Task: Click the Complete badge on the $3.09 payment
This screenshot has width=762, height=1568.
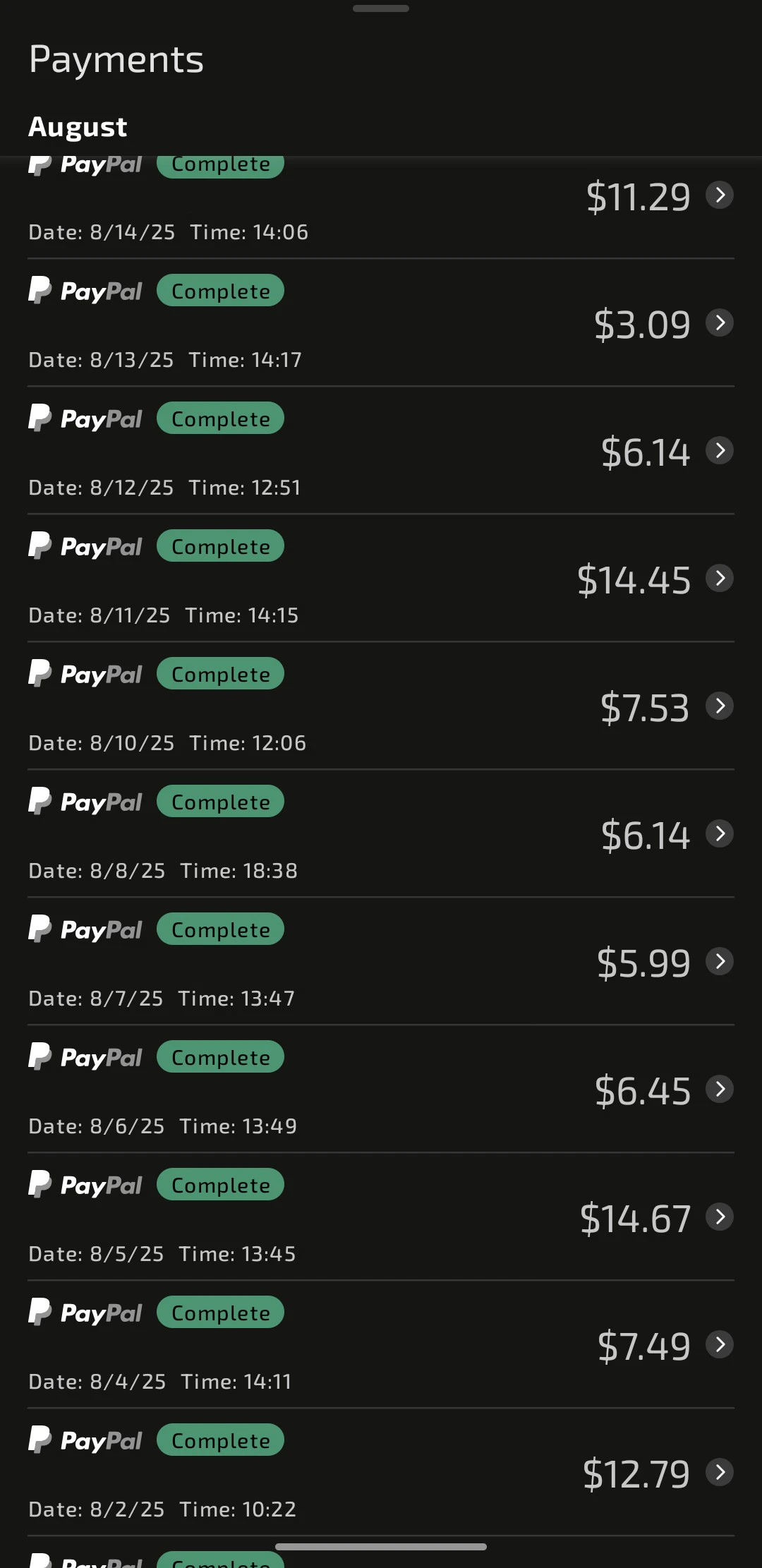Action: 219,290
